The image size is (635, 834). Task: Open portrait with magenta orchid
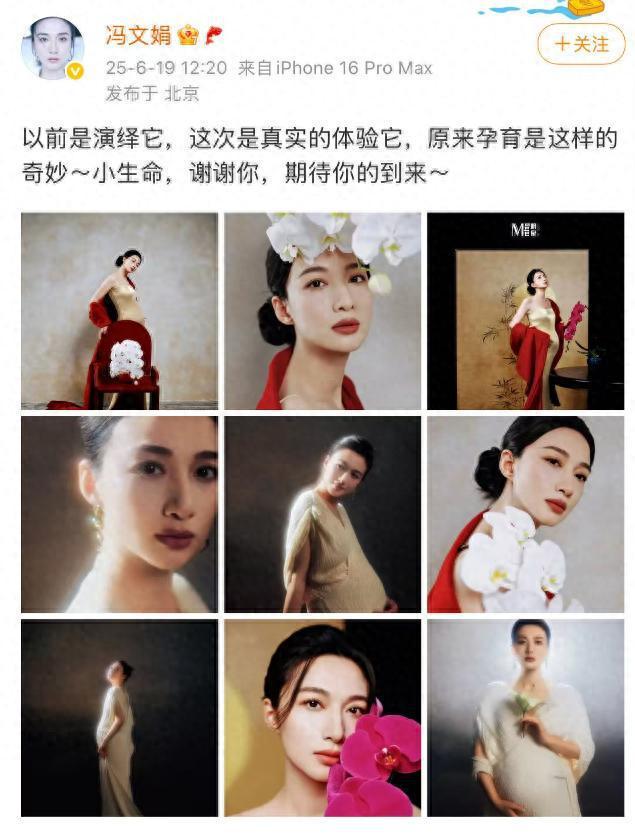pos(323,717)
